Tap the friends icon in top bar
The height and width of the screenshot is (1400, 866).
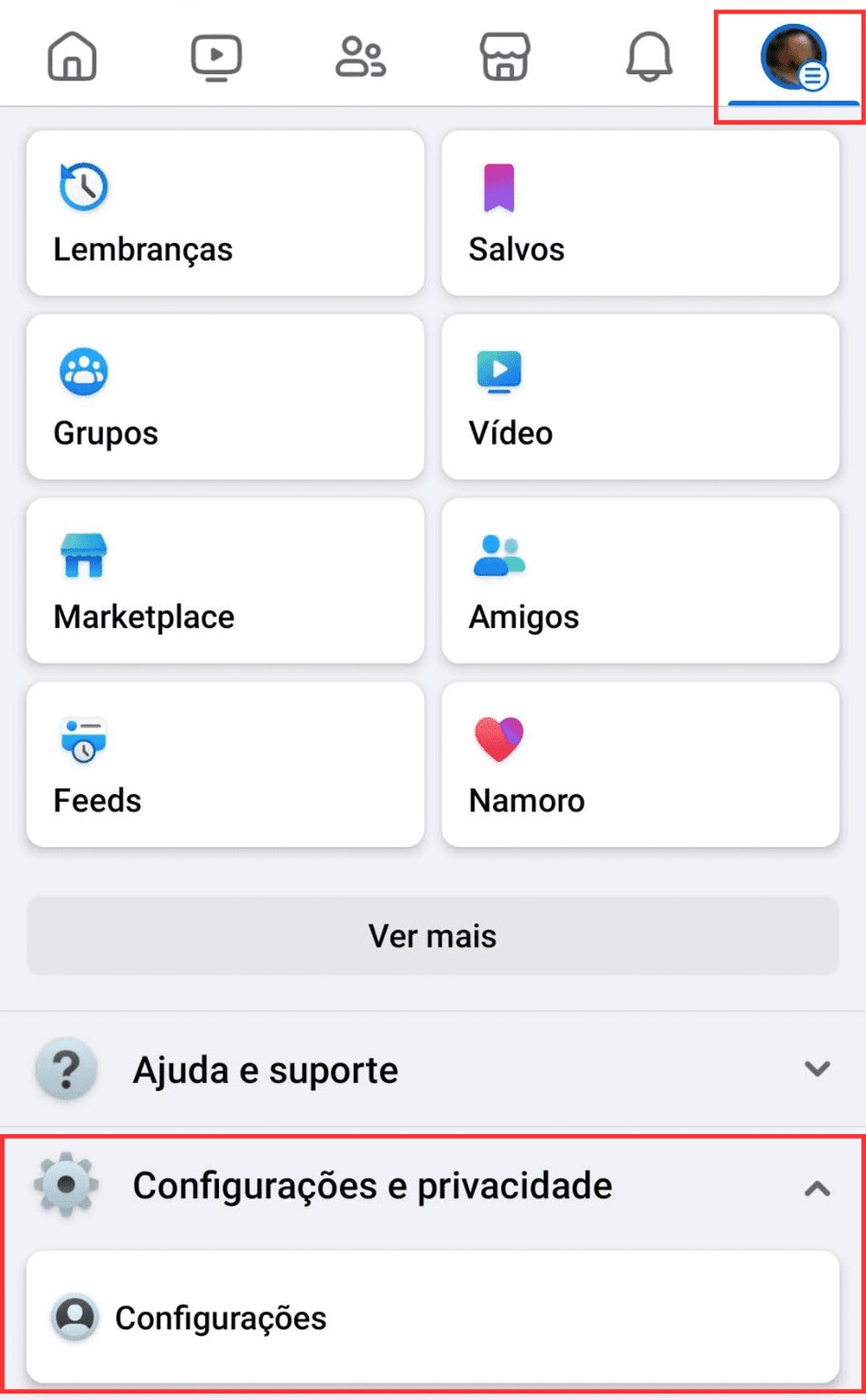pos(359,55)
